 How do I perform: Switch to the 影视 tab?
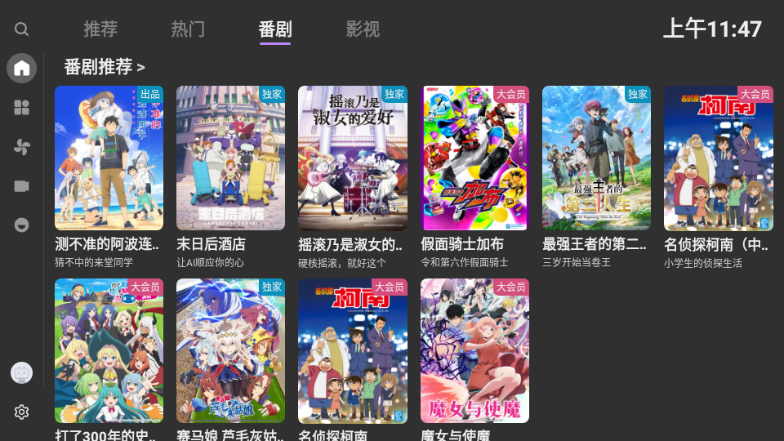click(x=362, y=29)
